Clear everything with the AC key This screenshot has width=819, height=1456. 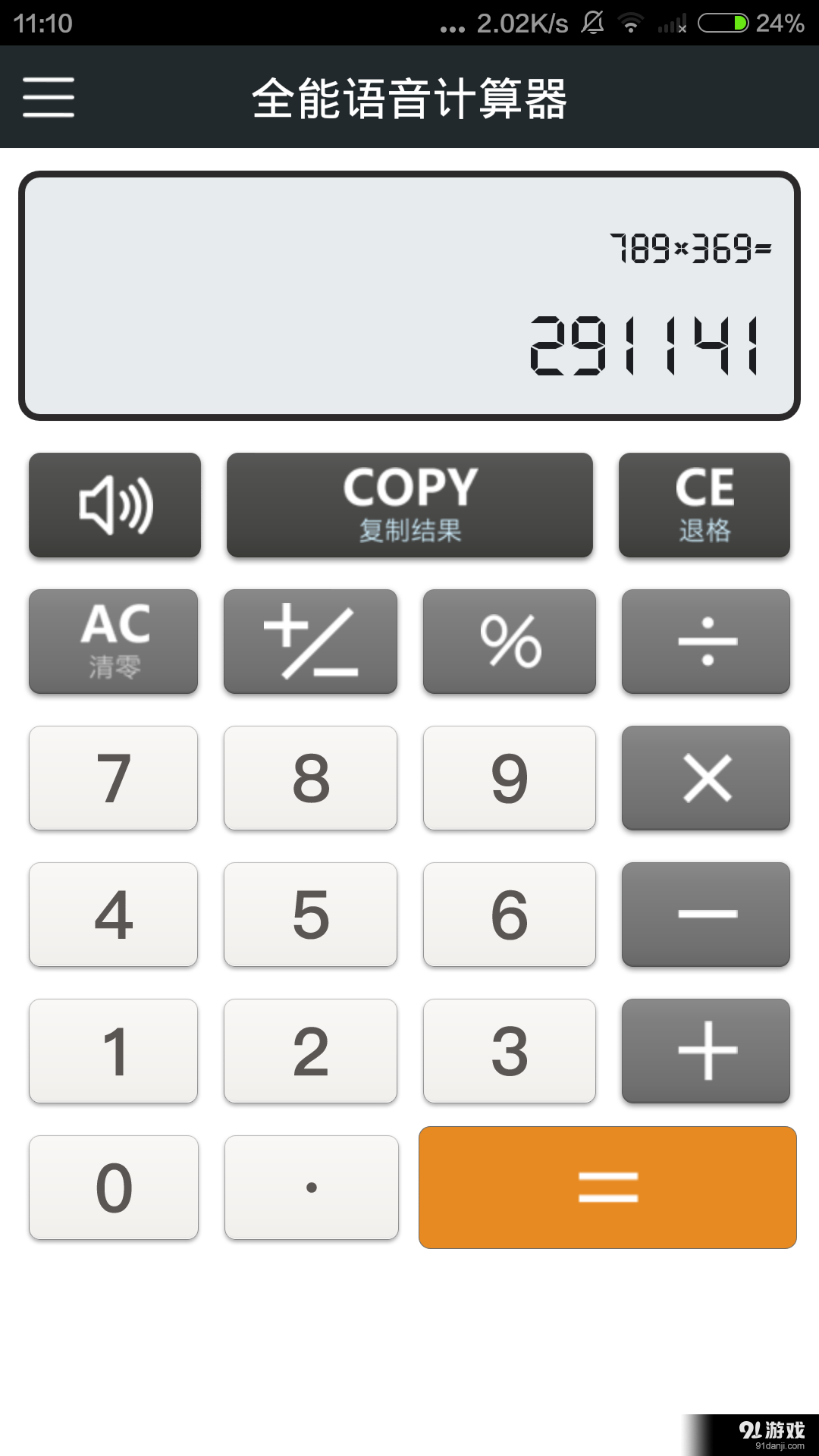pos(114,642)
